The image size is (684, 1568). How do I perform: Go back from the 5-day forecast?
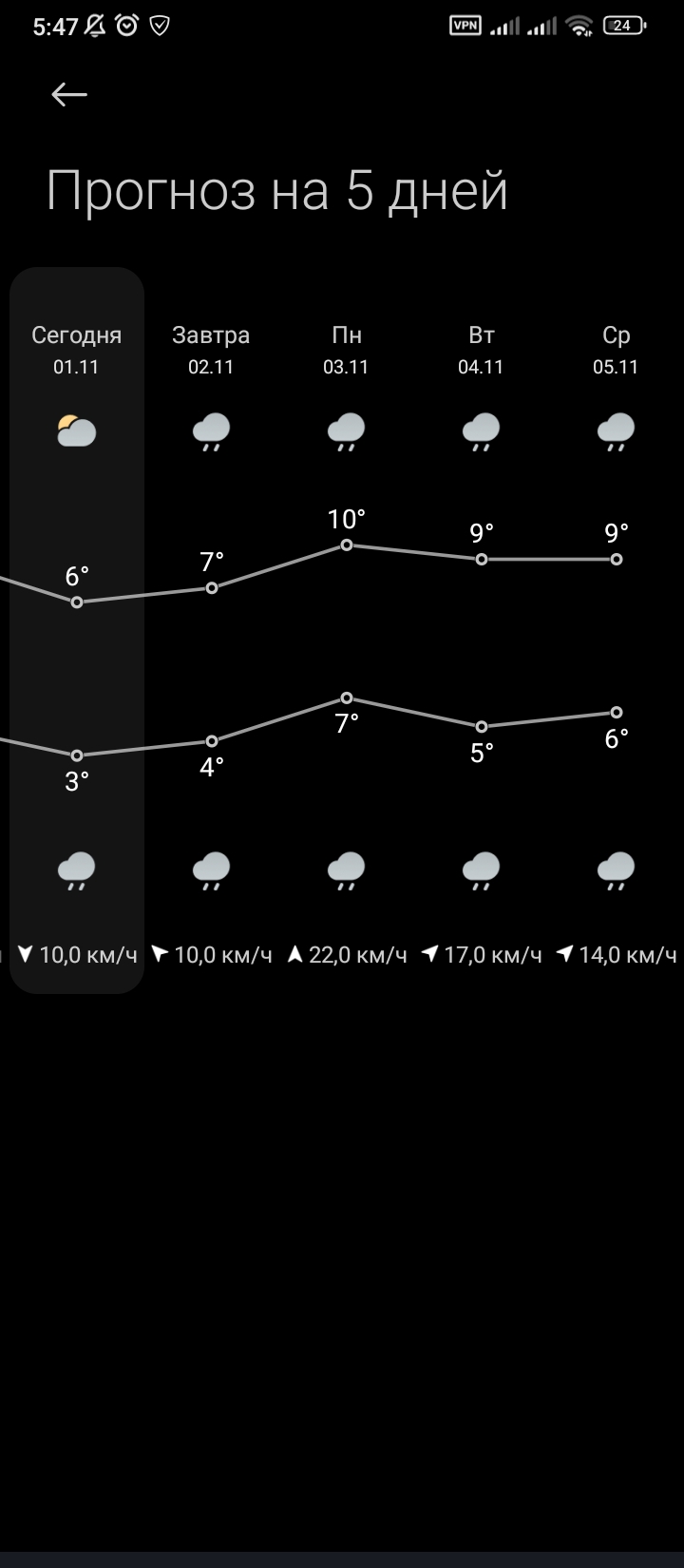[x=69, y=94]
